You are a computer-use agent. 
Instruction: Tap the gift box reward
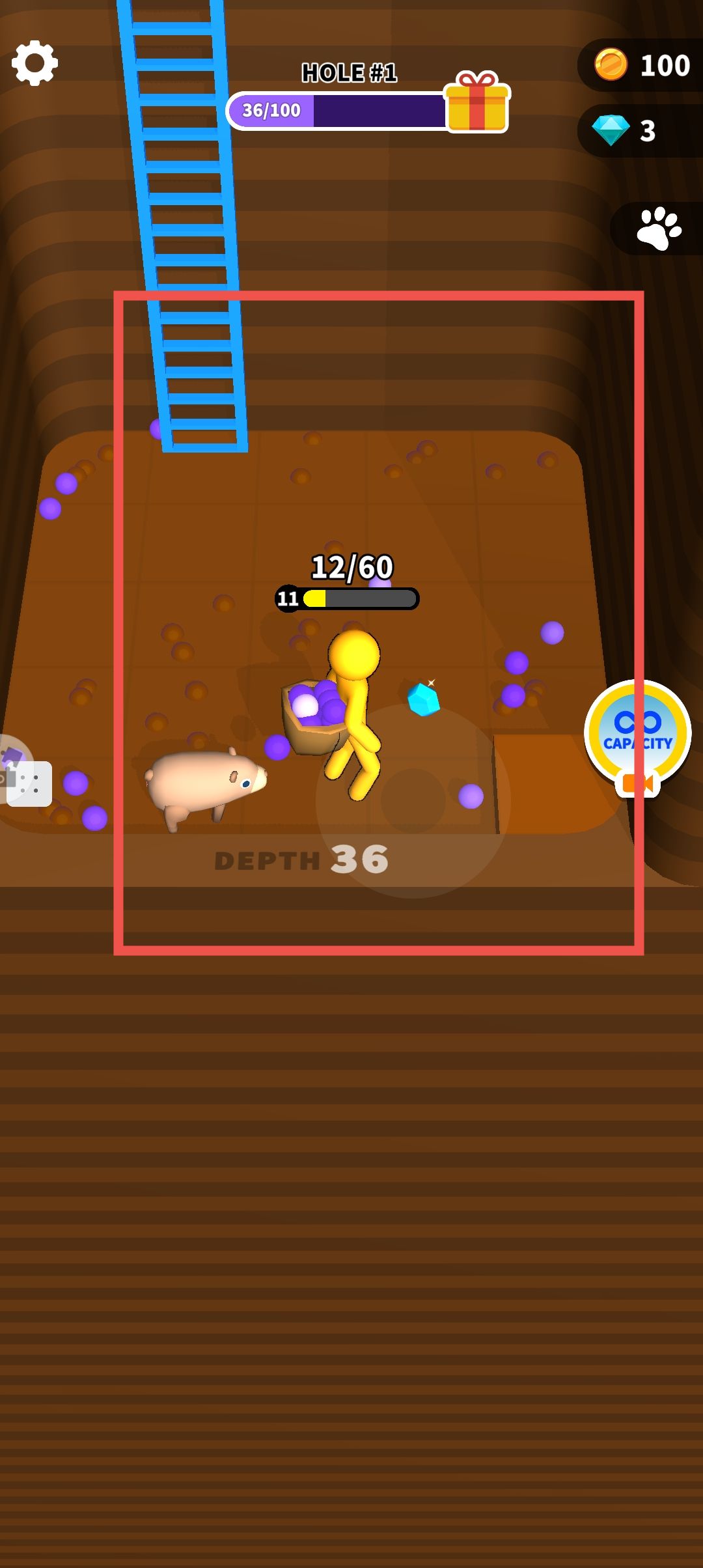(x=477, y=103)
